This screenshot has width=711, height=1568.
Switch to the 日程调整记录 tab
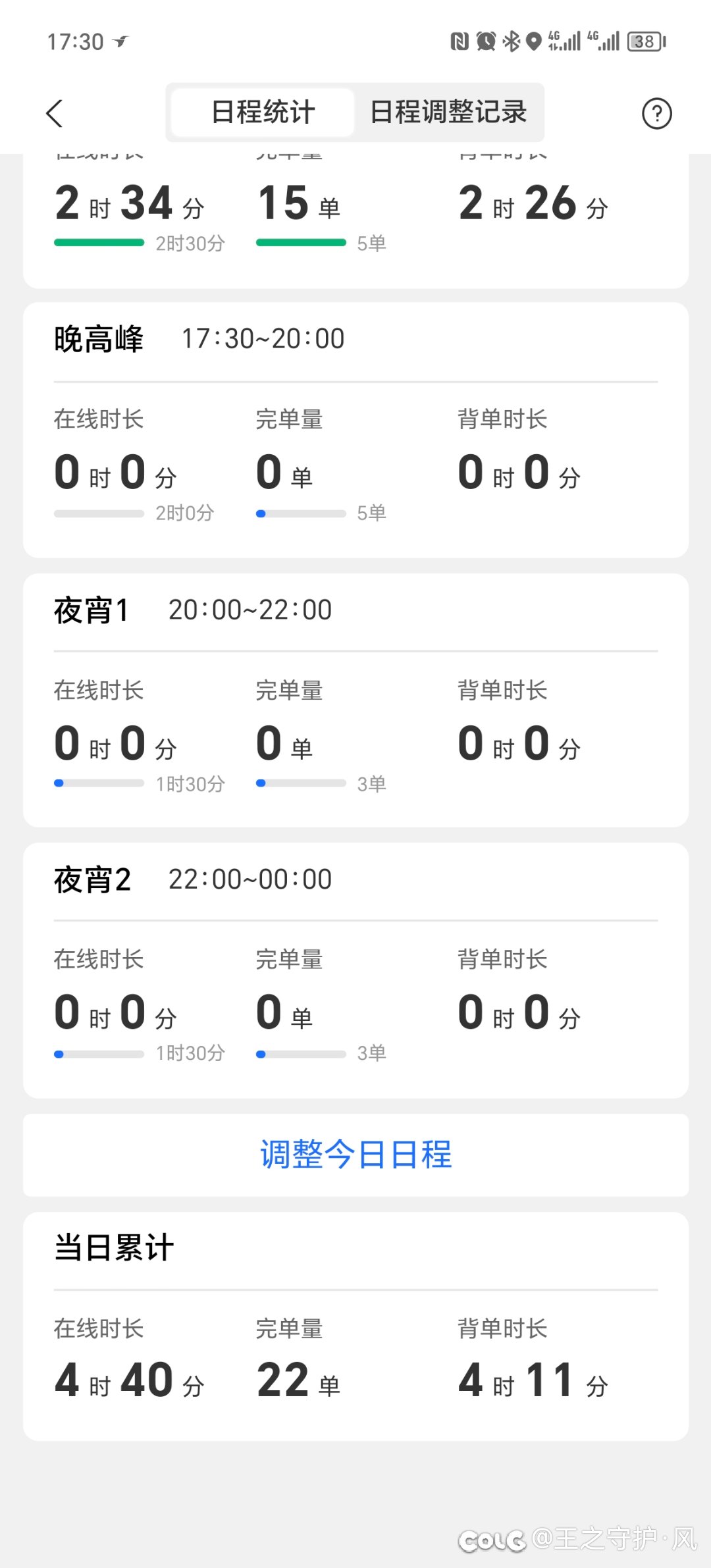pyautogui.click(x=448, y=113)
